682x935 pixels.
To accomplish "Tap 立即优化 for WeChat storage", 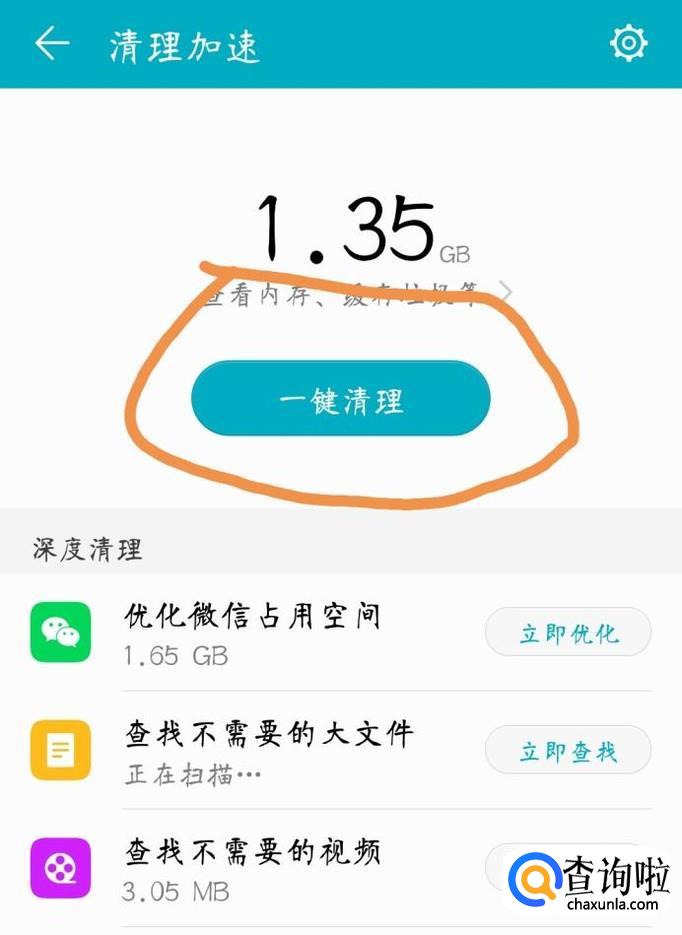I will point(568,633).
